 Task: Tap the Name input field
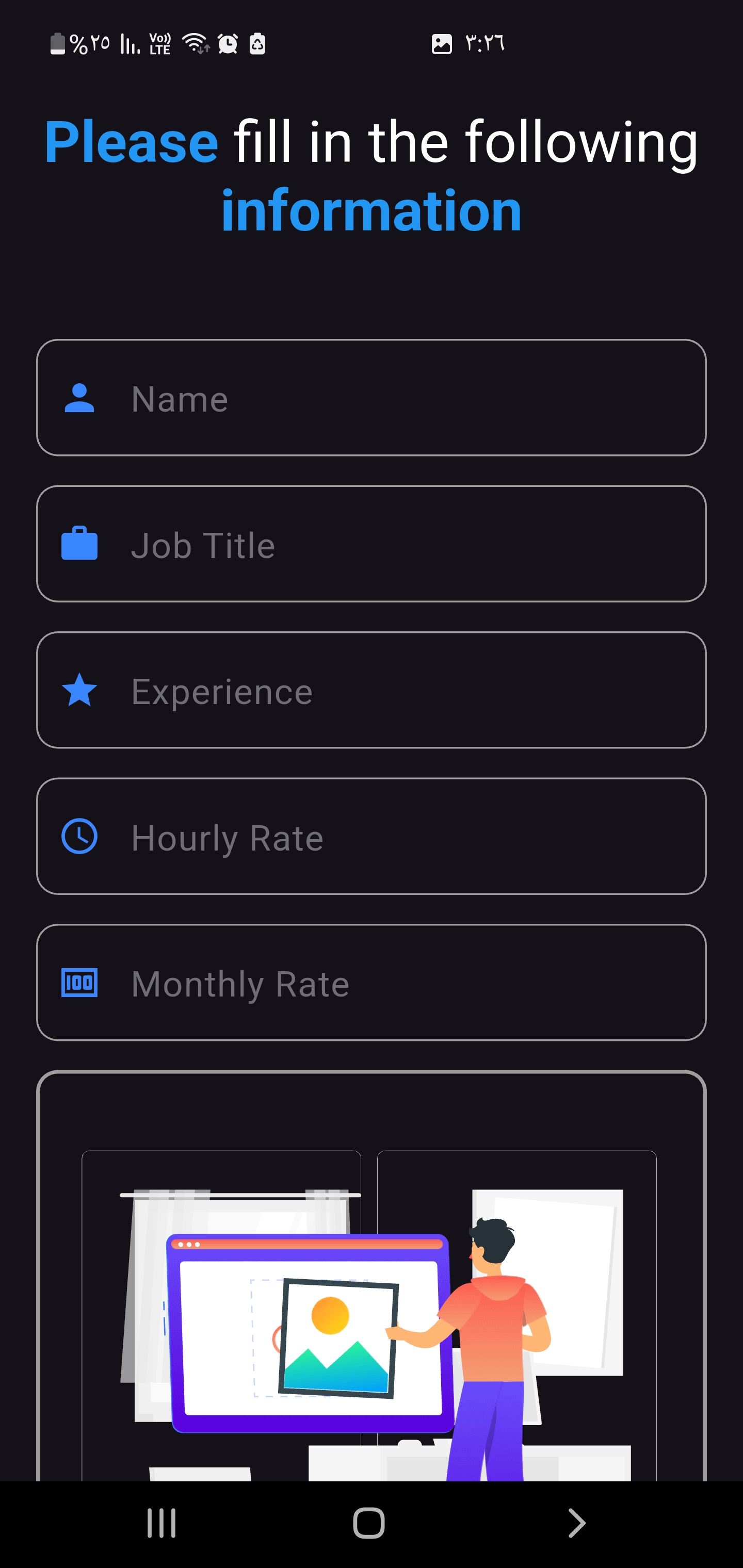372,398
